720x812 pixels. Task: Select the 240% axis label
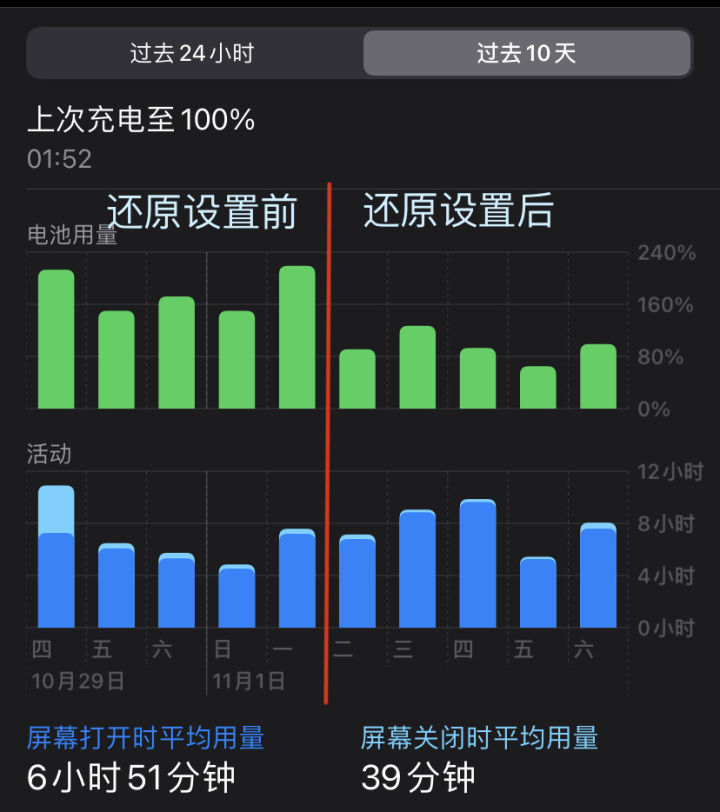(666, 253)
